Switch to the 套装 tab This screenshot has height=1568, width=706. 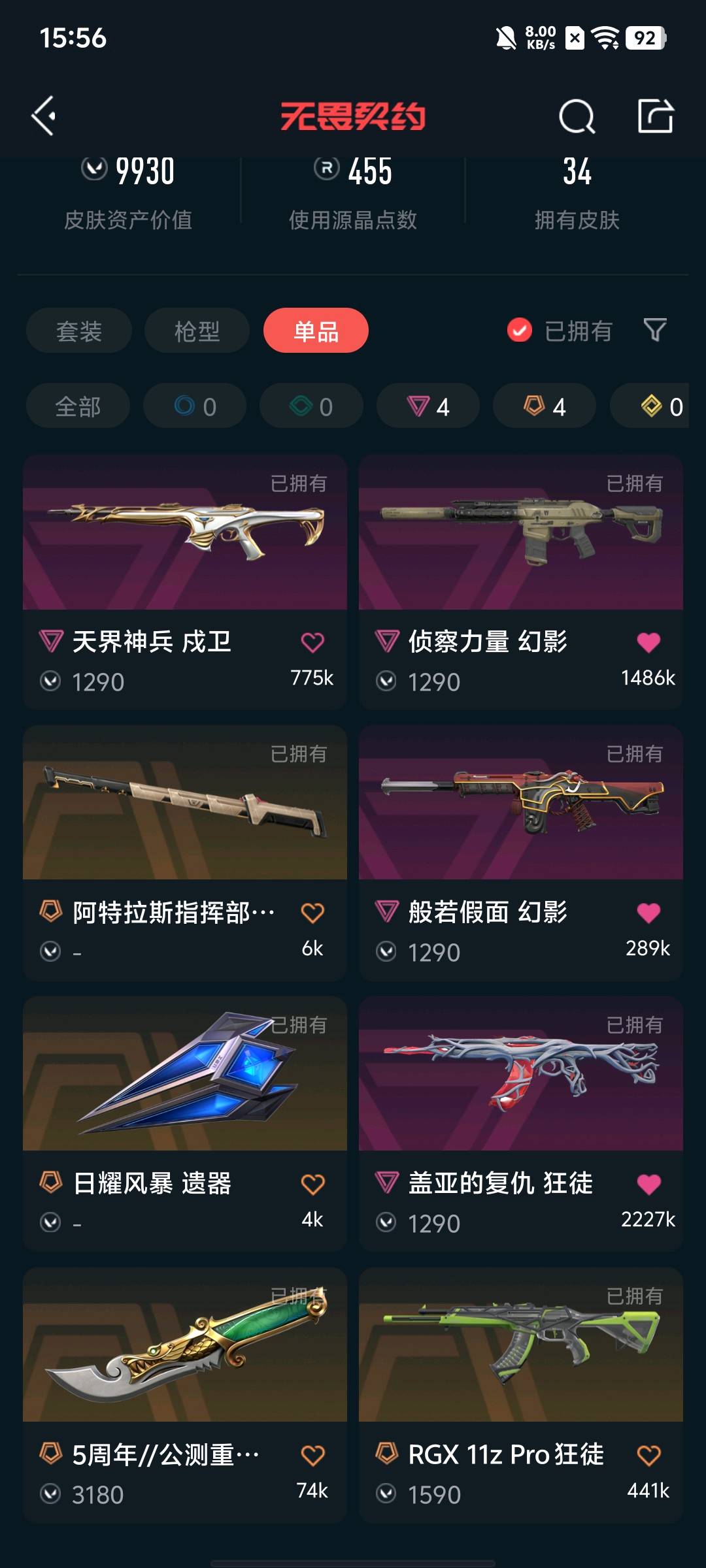pos(79,331)
